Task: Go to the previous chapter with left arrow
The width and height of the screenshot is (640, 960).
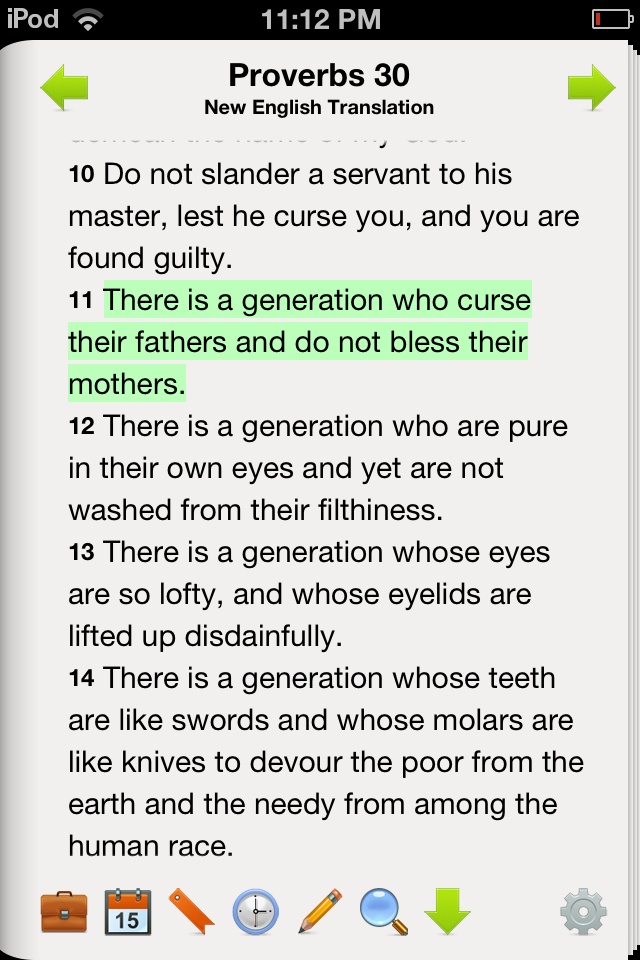Action: click(x=65, y=88)
